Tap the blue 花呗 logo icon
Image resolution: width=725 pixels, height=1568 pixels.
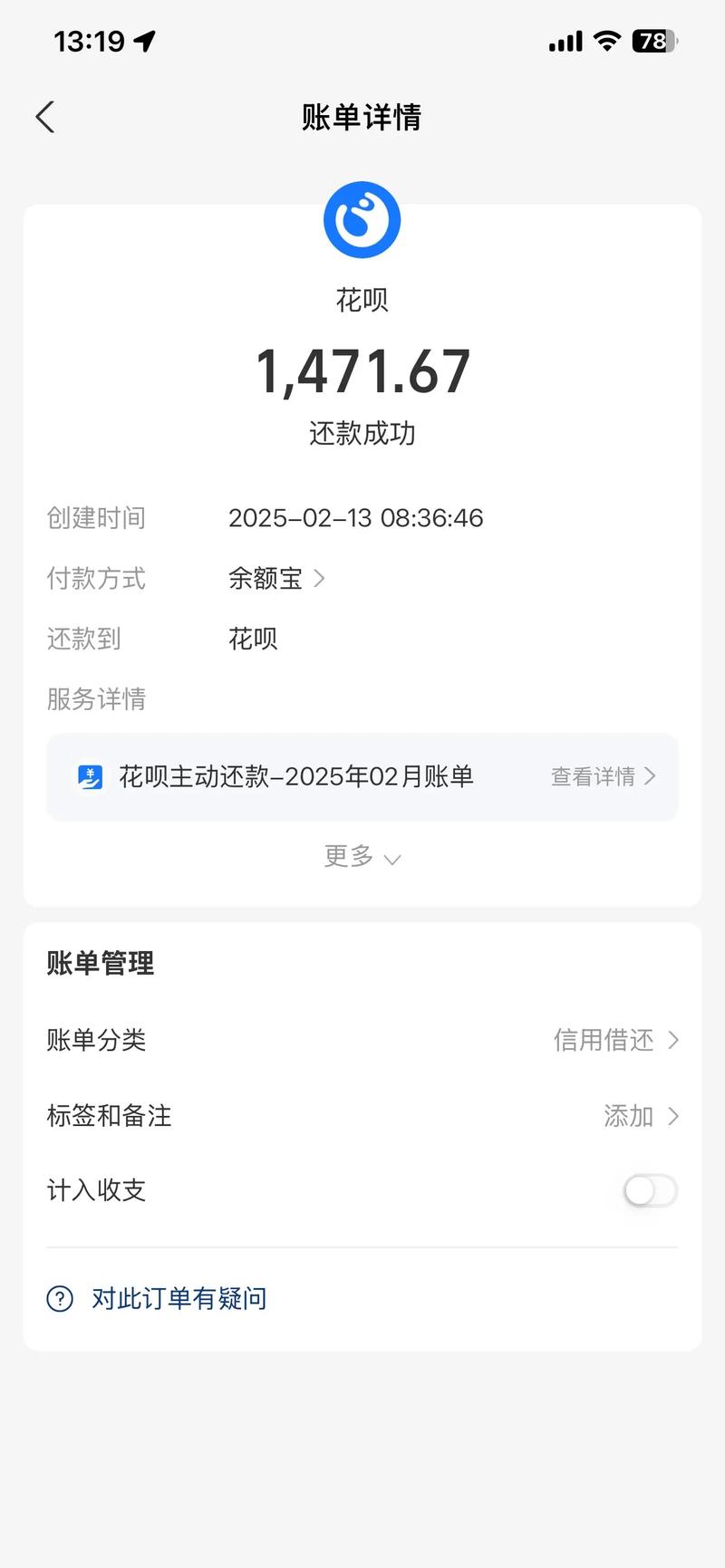(x=362, y=219)
